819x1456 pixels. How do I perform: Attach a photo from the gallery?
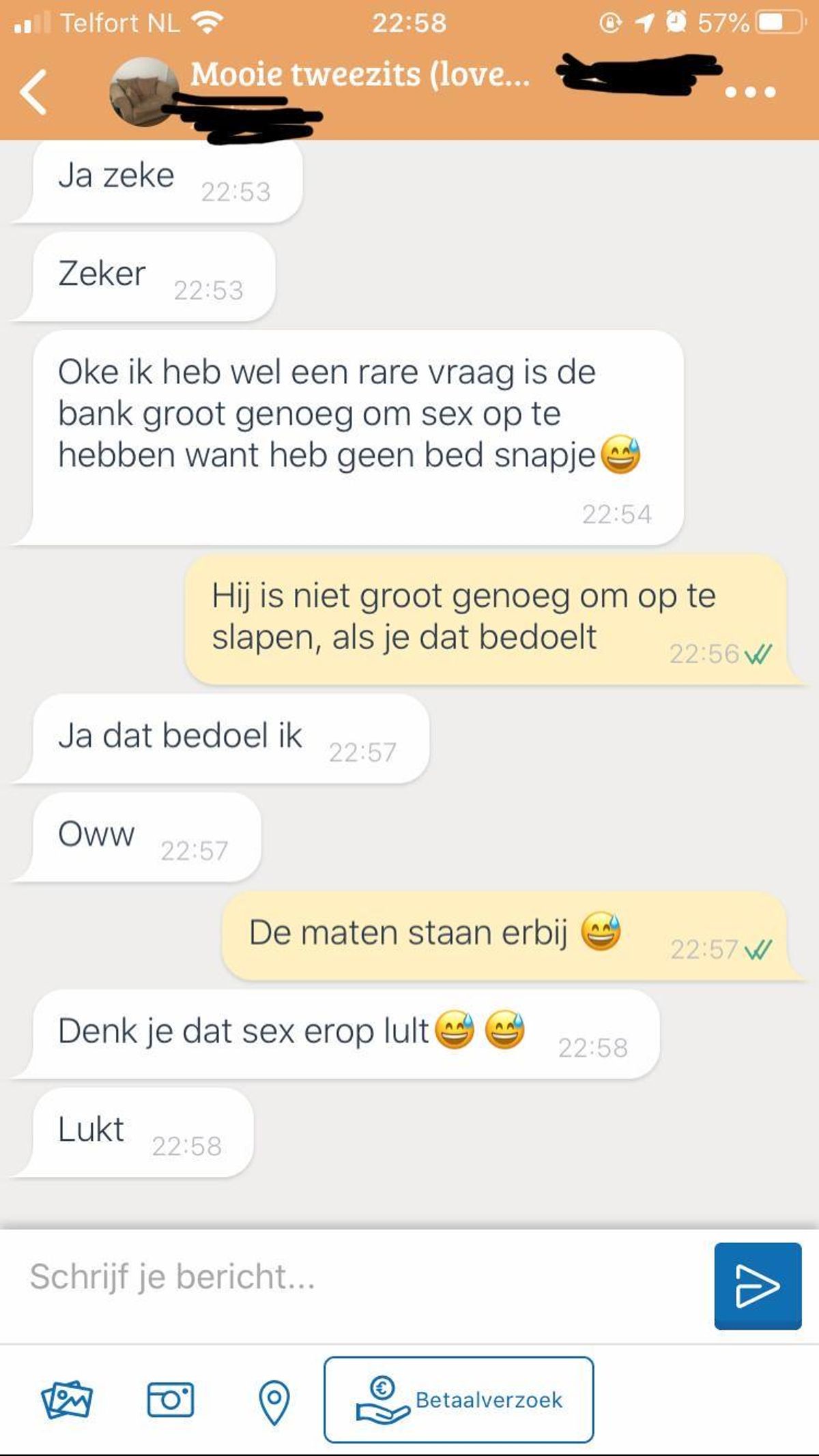[67, 1400]
